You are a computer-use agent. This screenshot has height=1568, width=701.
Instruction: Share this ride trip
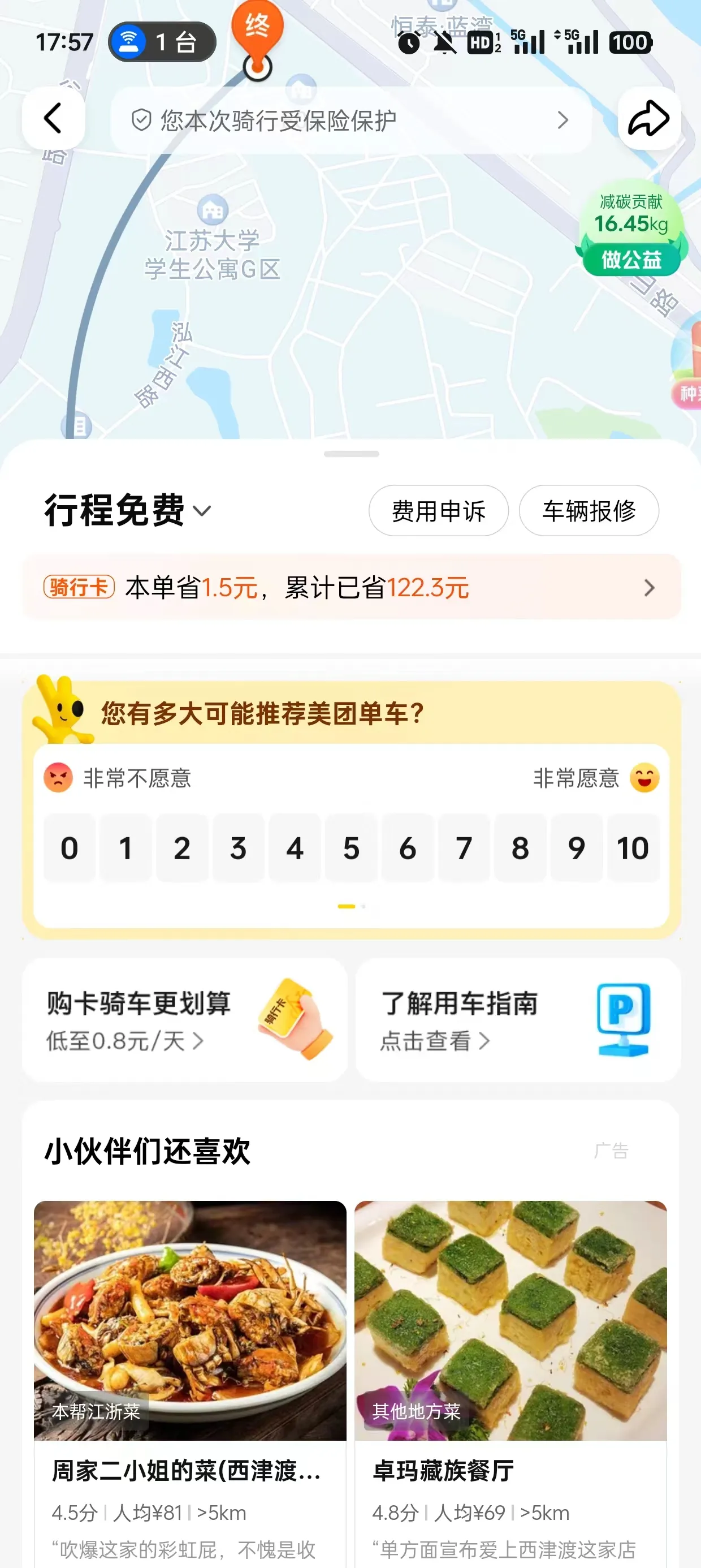(648, 118)
